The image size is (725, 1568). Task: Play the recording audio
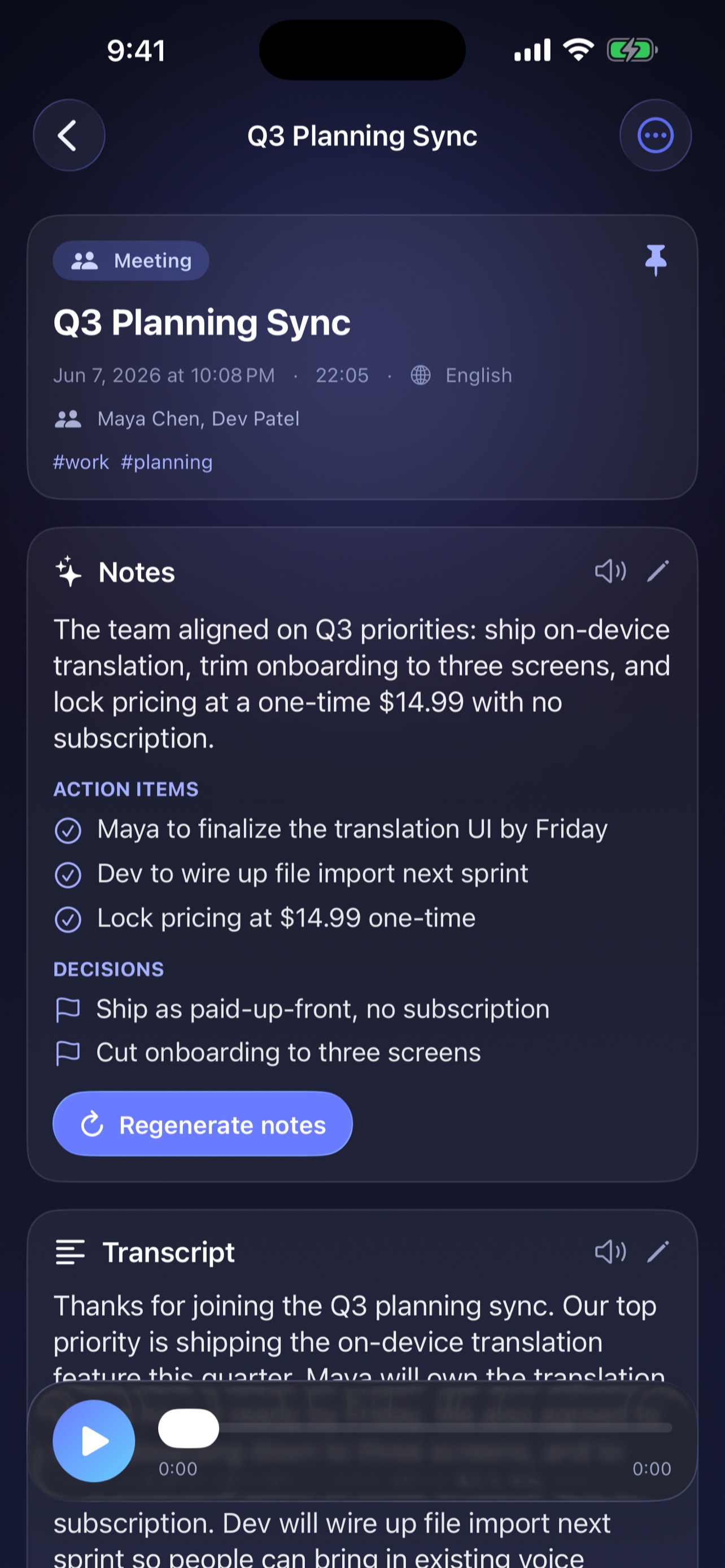pyautogui.click(x=94, y=1441)
